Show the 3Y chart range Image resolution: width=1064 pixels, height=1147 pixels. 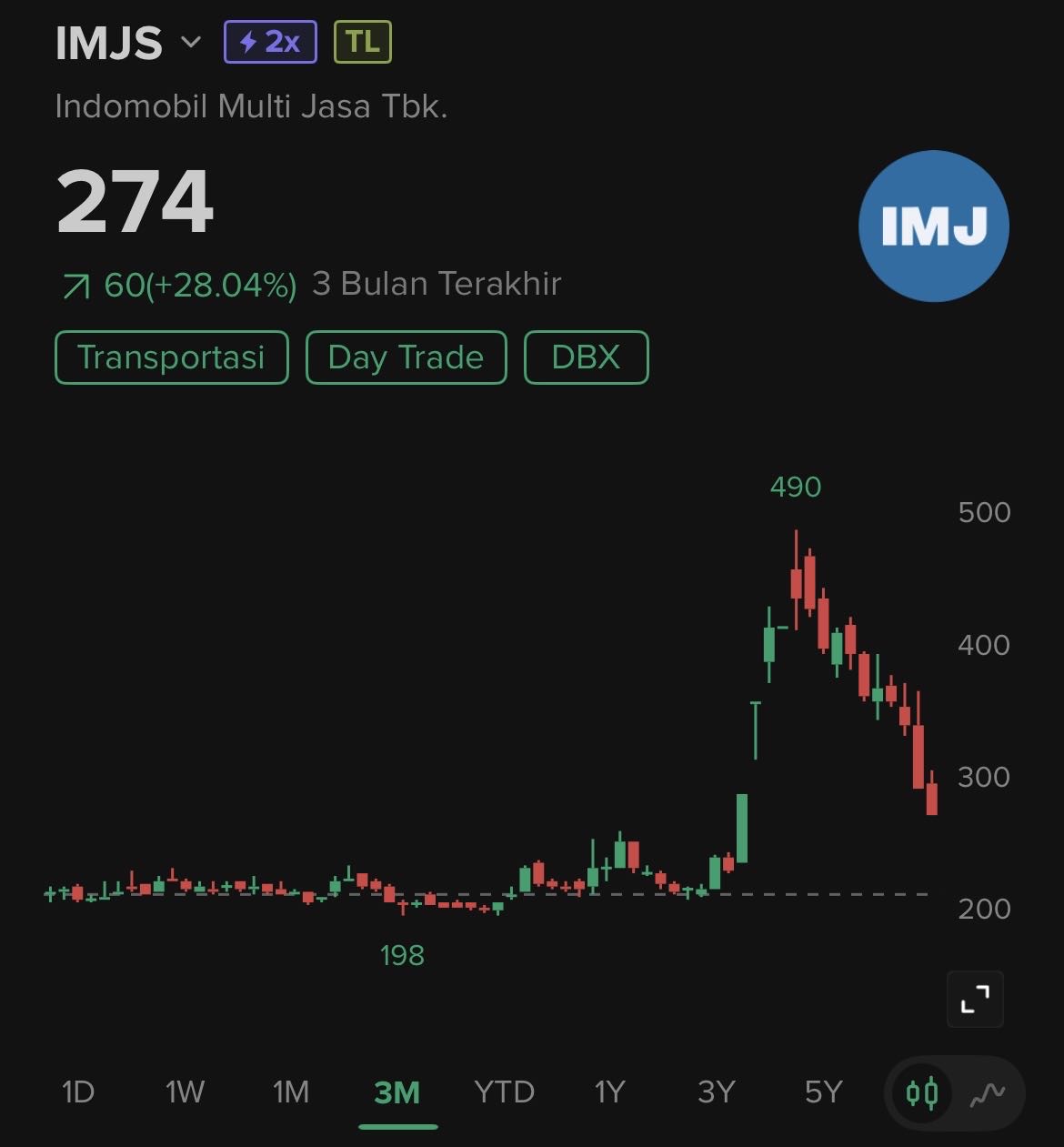point(716,1092)
